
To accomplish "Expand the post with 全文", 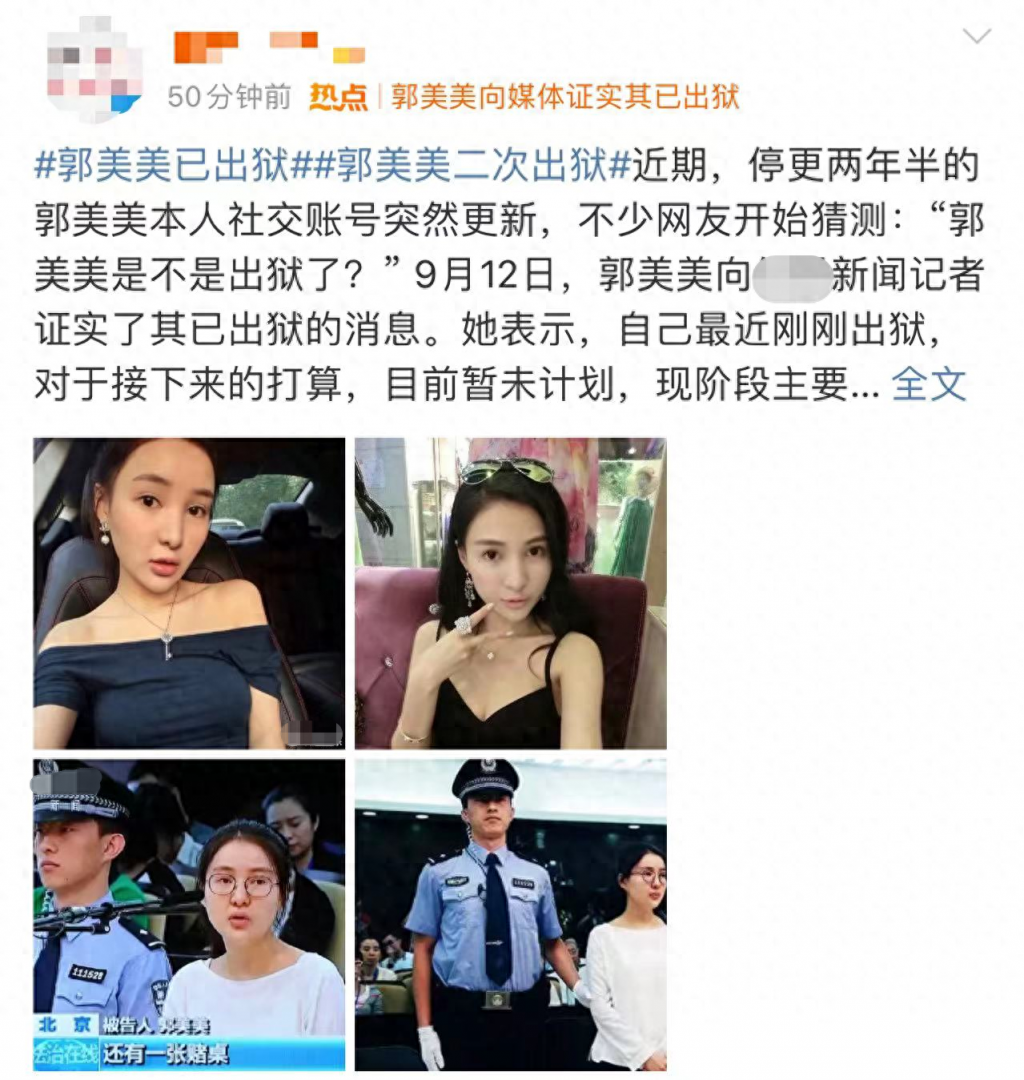I will tap(928, 385).
